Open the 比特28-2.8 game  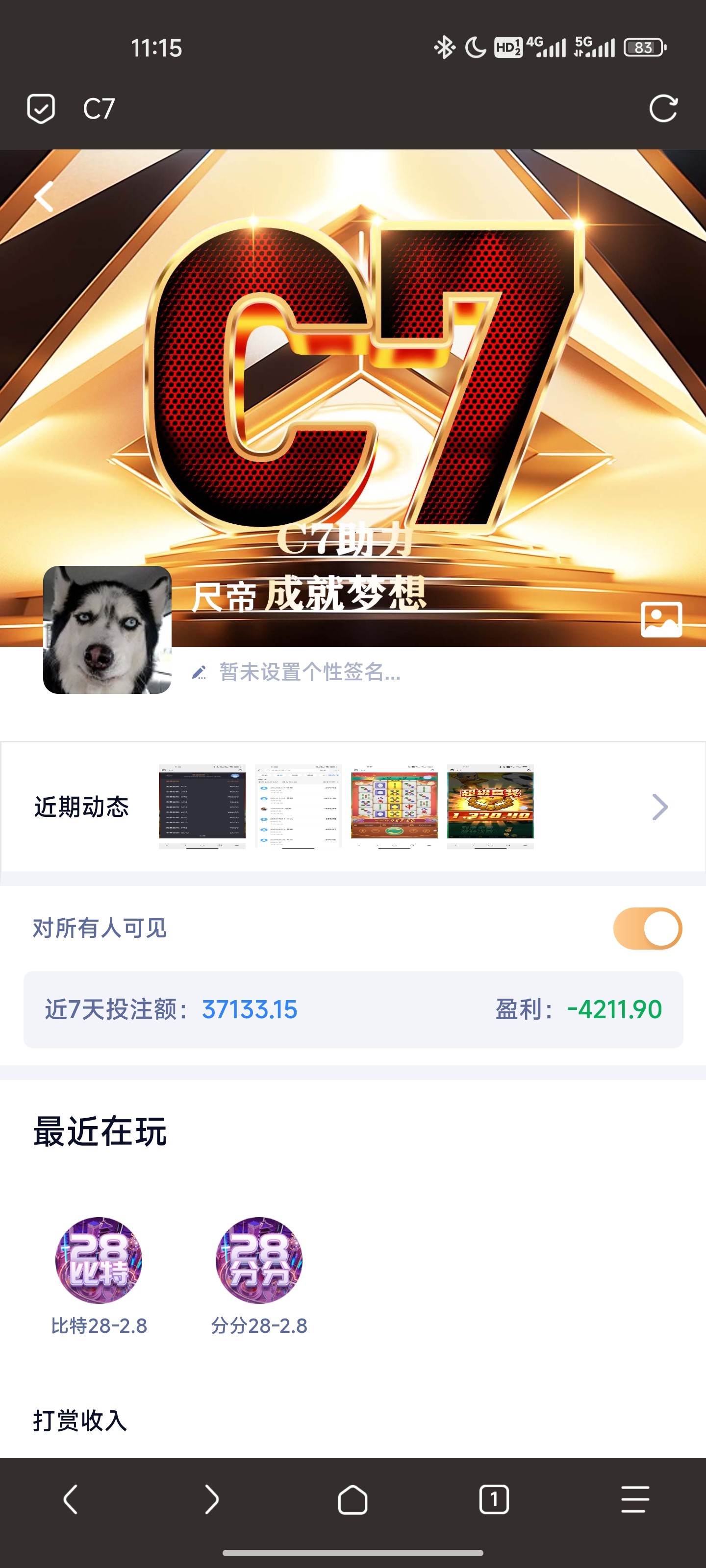[99, 1260]
